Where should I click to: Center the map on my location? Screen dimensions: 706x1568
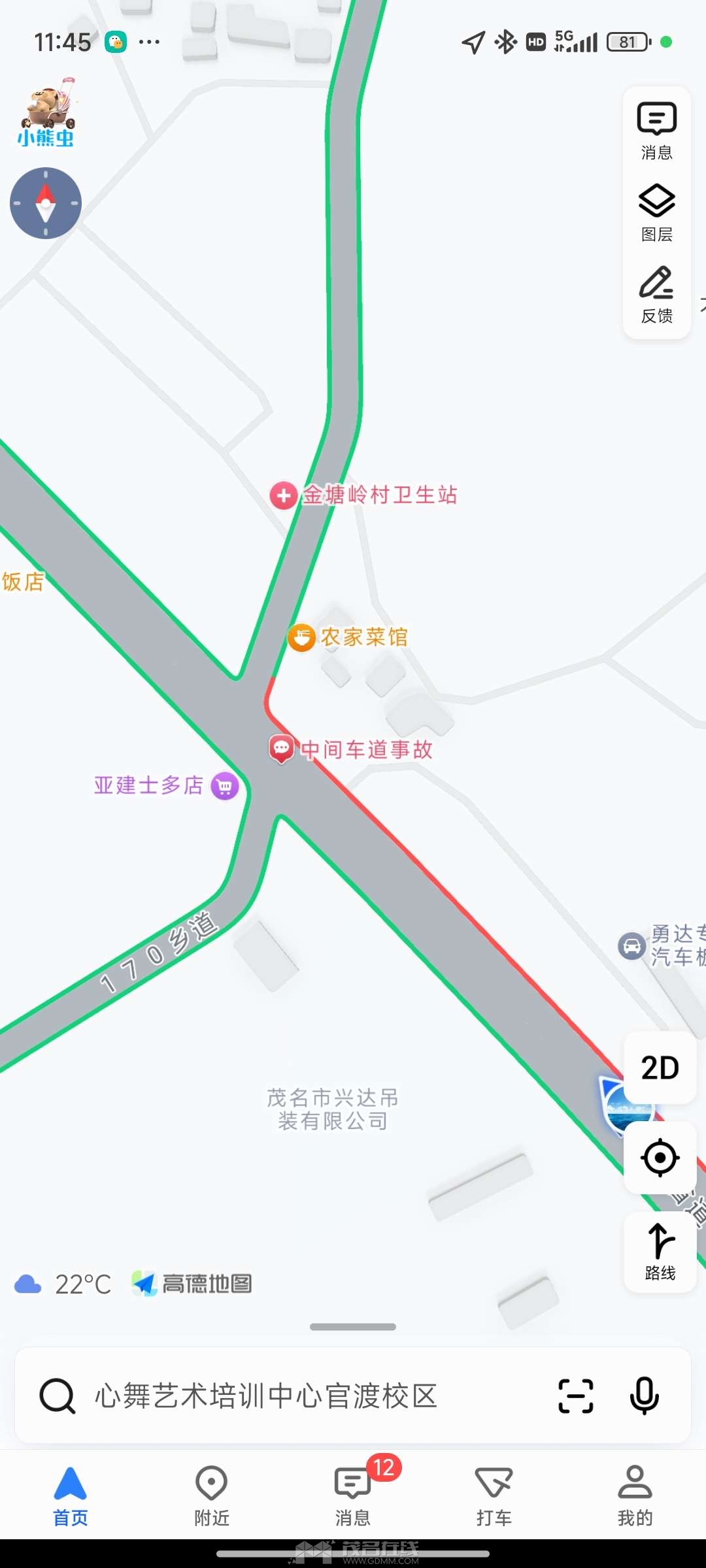[x=660, y=1158]
